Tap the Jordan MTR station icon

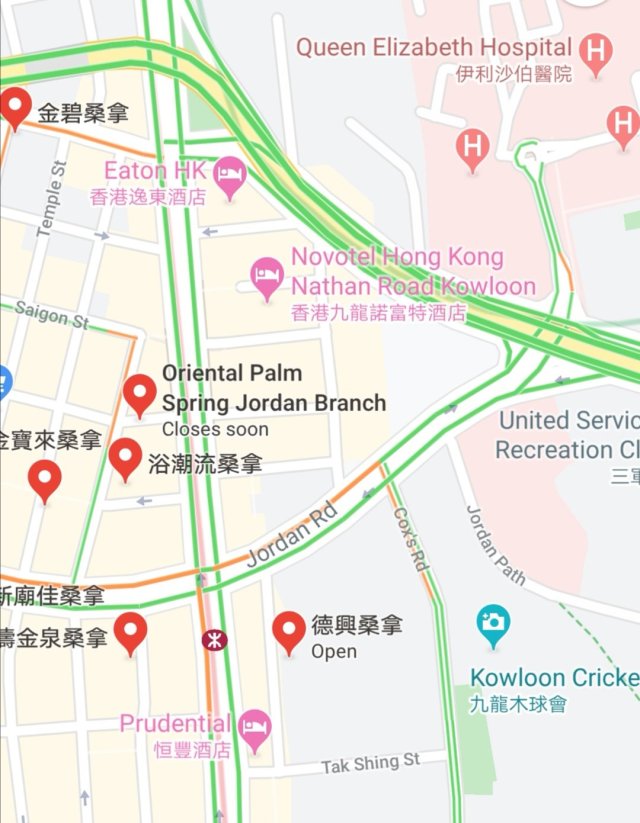(x=213, y=639)
